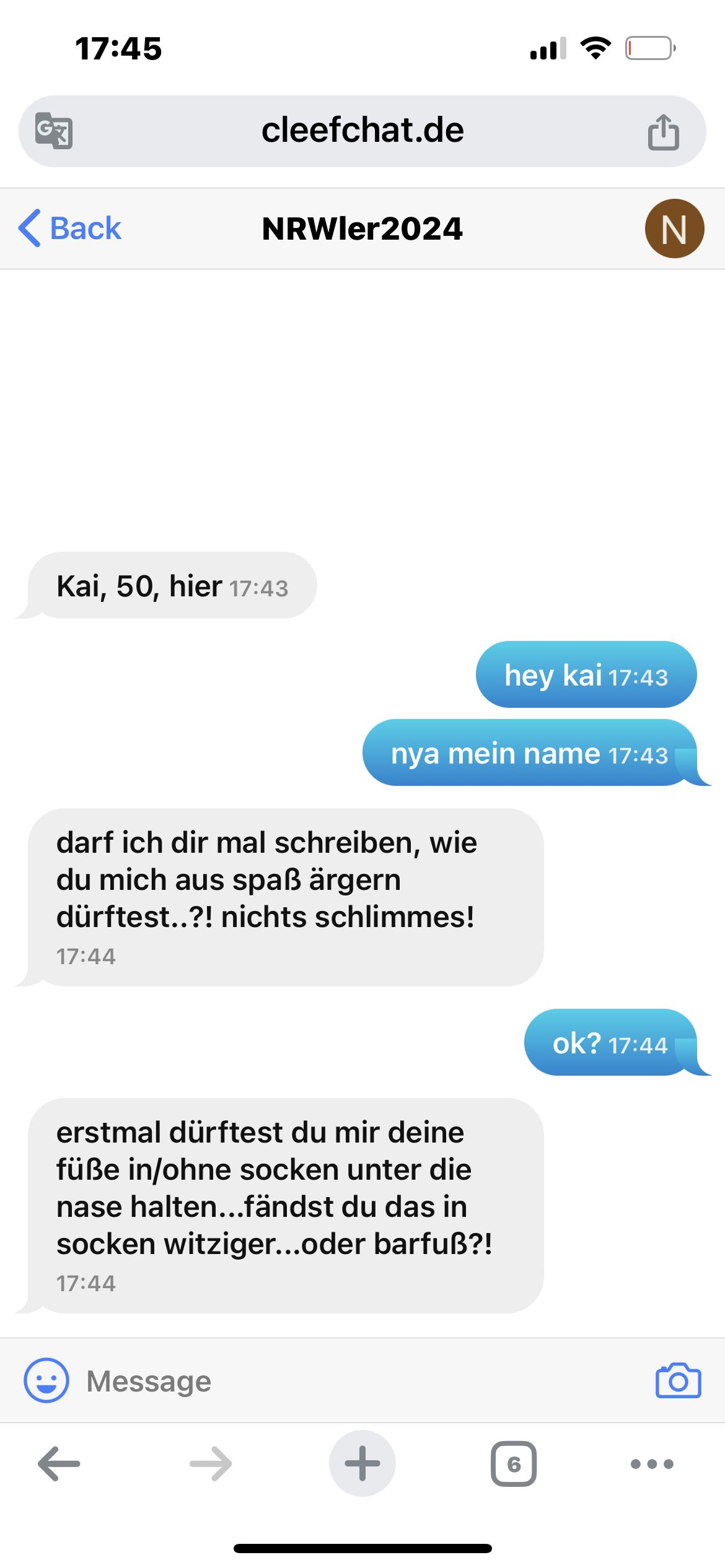Open the emoji picker
The width and height of the screenshot is (725, 1568).
pyautogui.click(x=46, y=1380)
